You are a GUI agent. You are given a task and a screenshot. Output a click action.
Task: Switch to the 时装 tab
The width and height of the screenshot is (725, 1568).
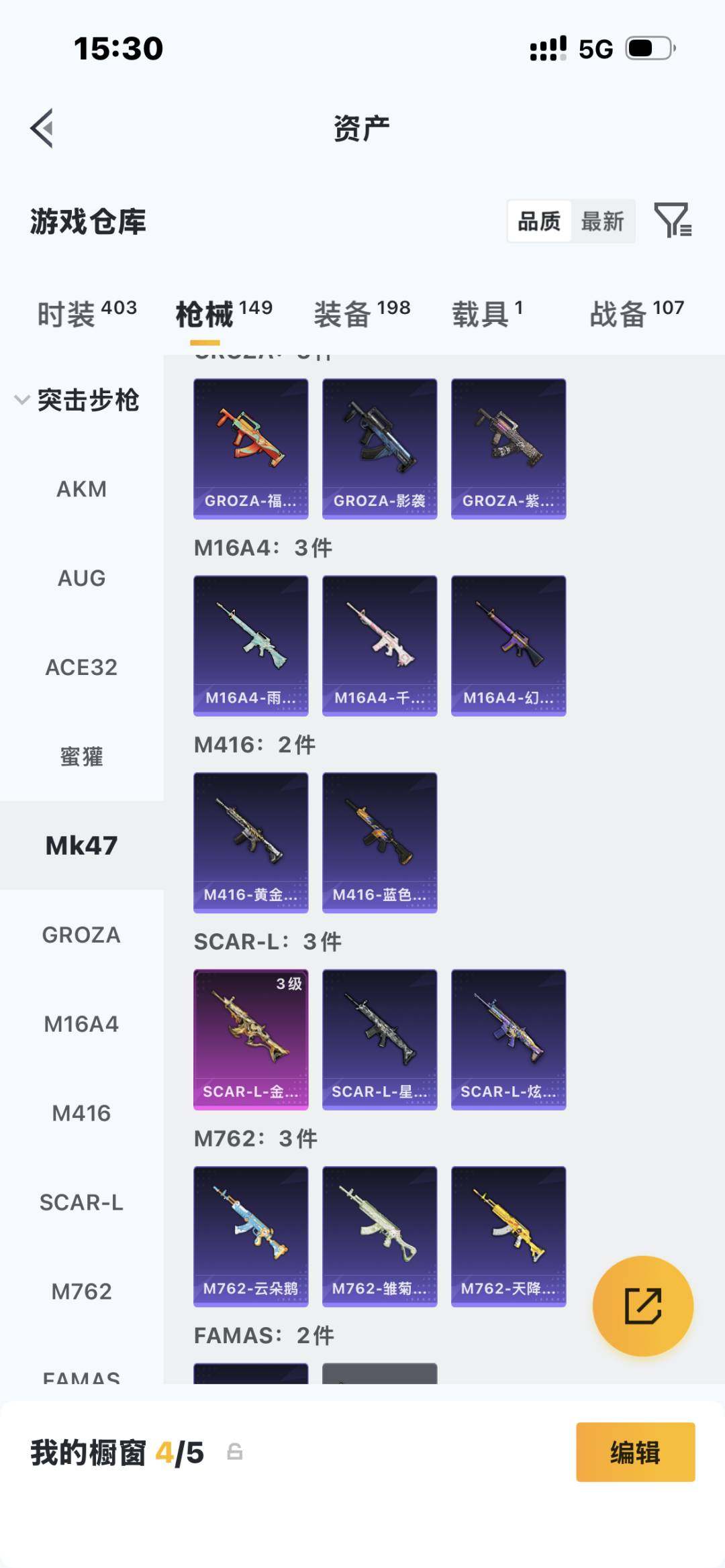click(x=86, y=313)
